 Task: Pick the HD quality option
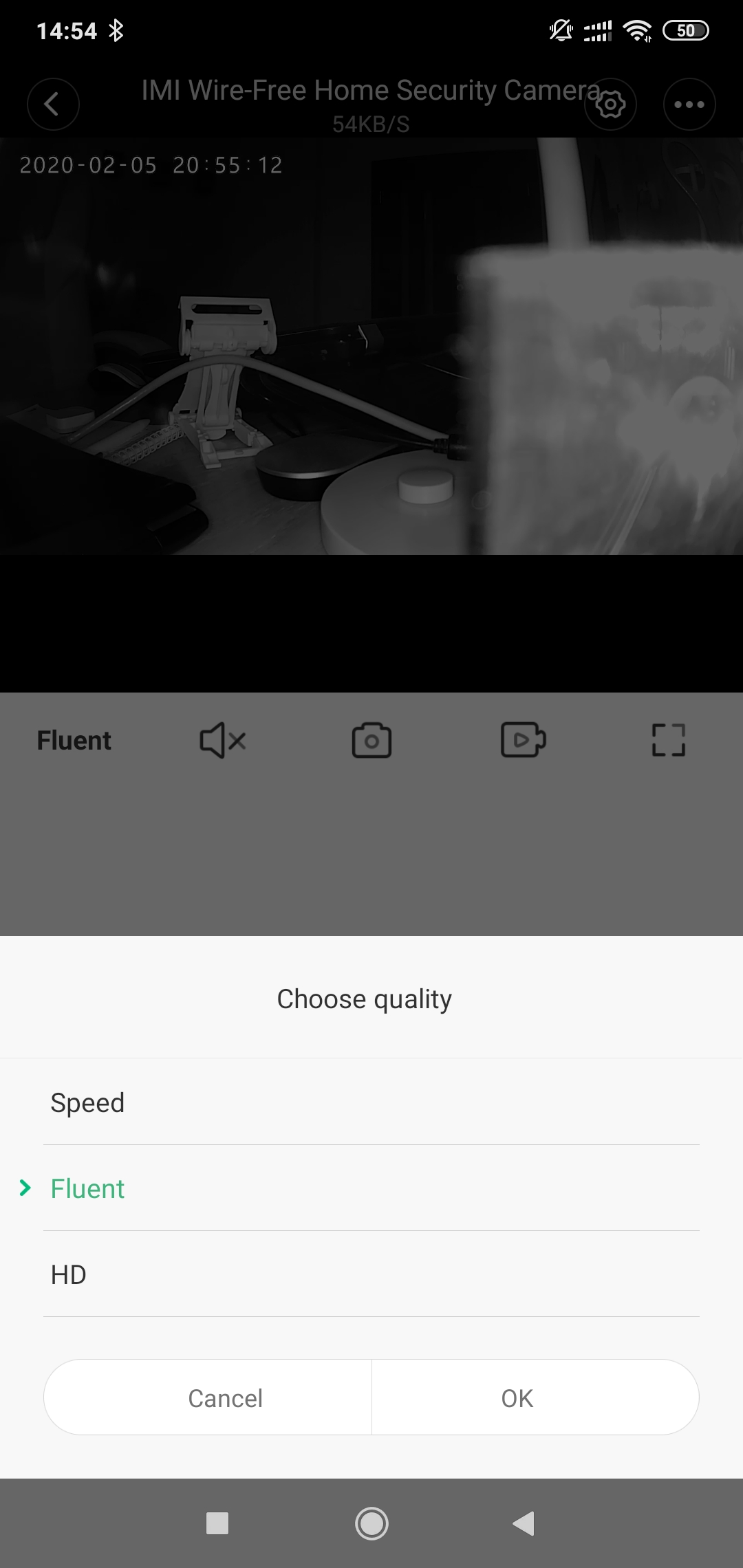tap(371, 1274)
